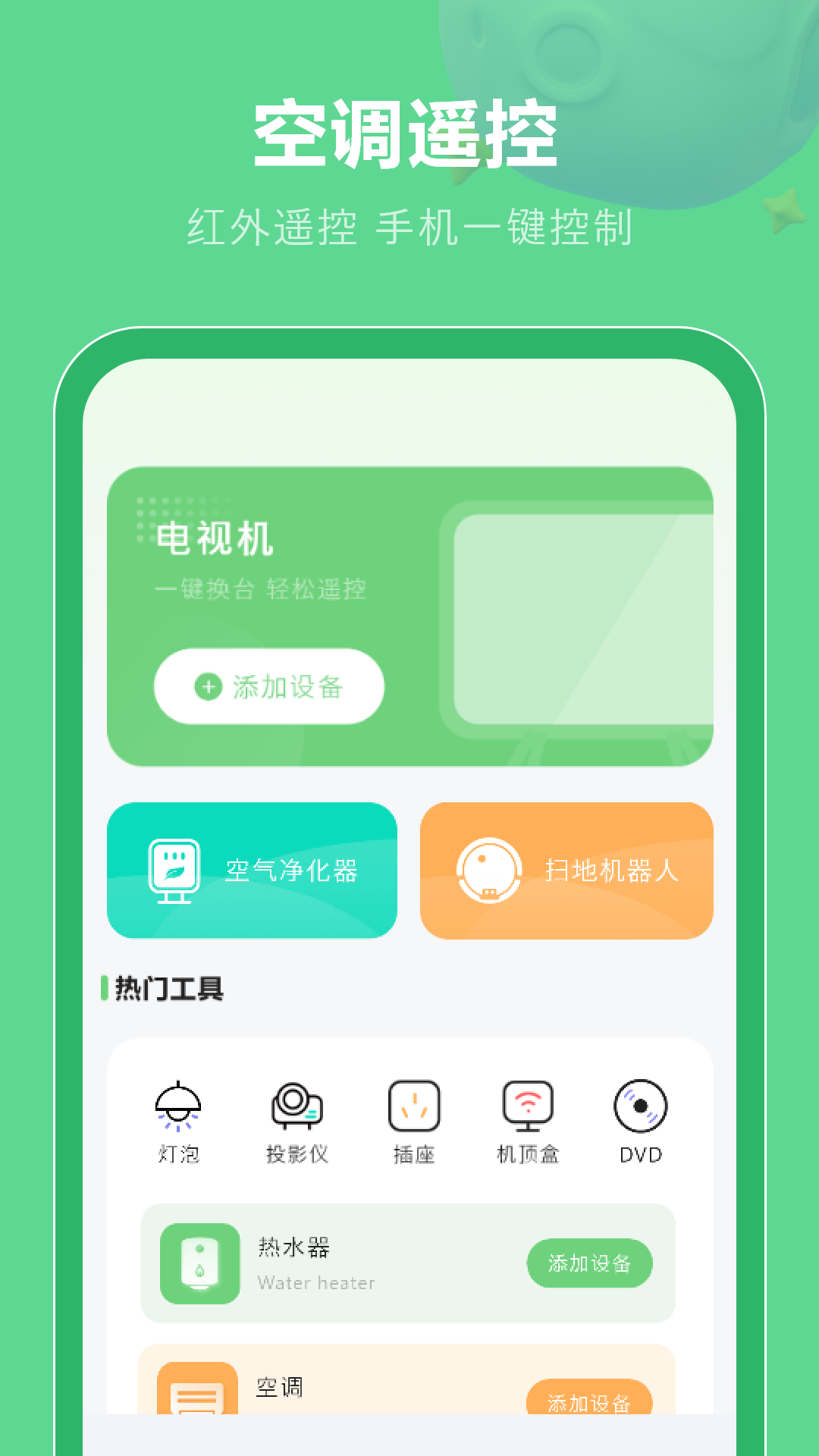The width and height of the screenshot is (819, 1456).
Task: Tap the 空调 air conditioner orange icon
Action: click(x=199, y=1407)
